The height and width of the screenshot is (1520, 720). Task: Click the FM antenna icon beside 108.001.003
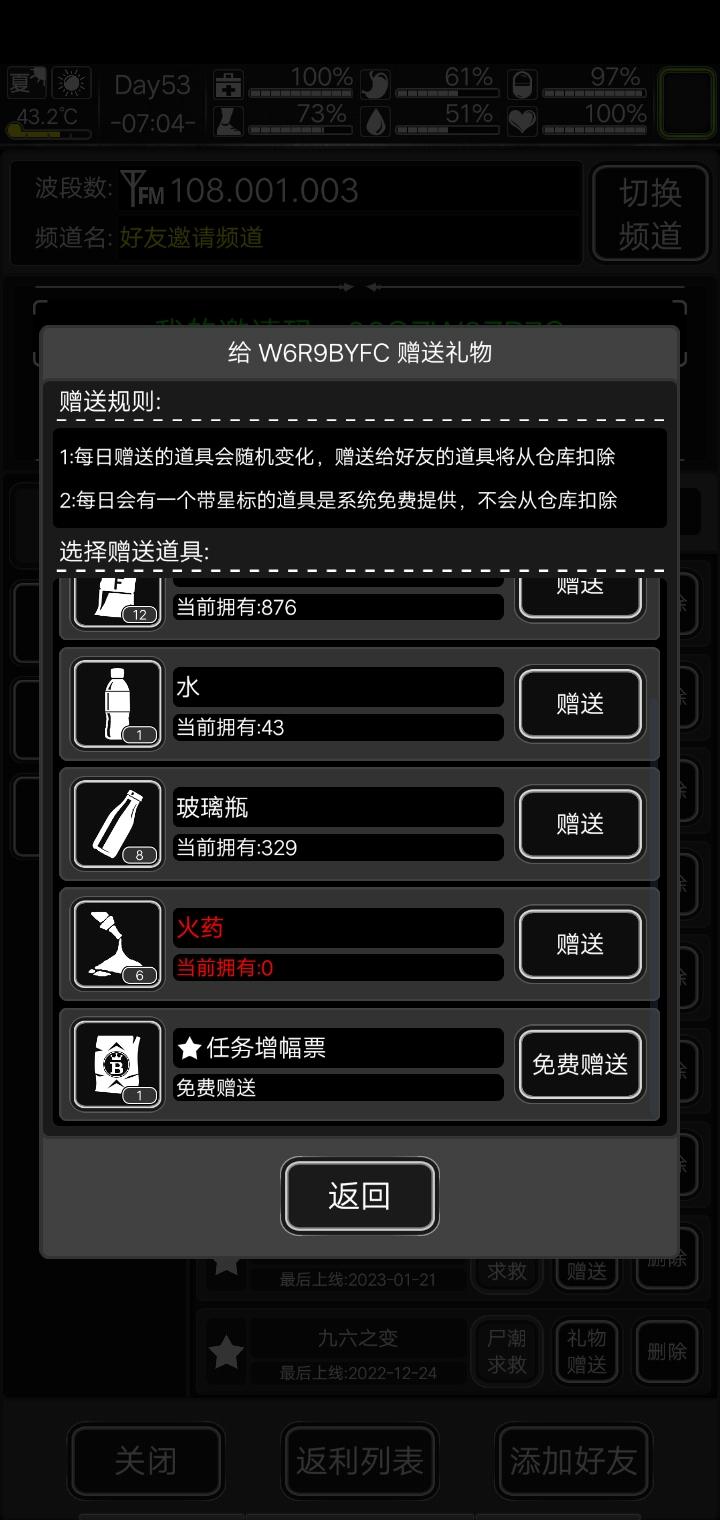click(134, 189)
